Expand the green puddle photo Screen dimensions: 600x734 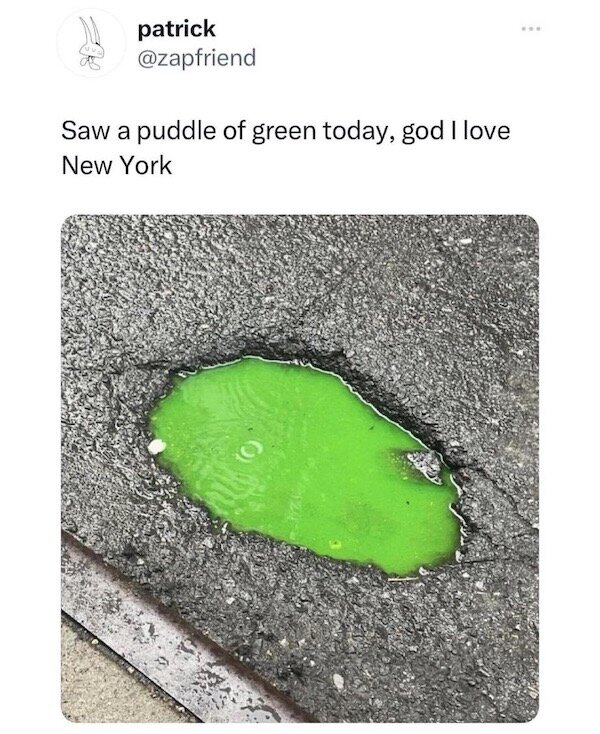pyautogui.click(x=300, y=467)
